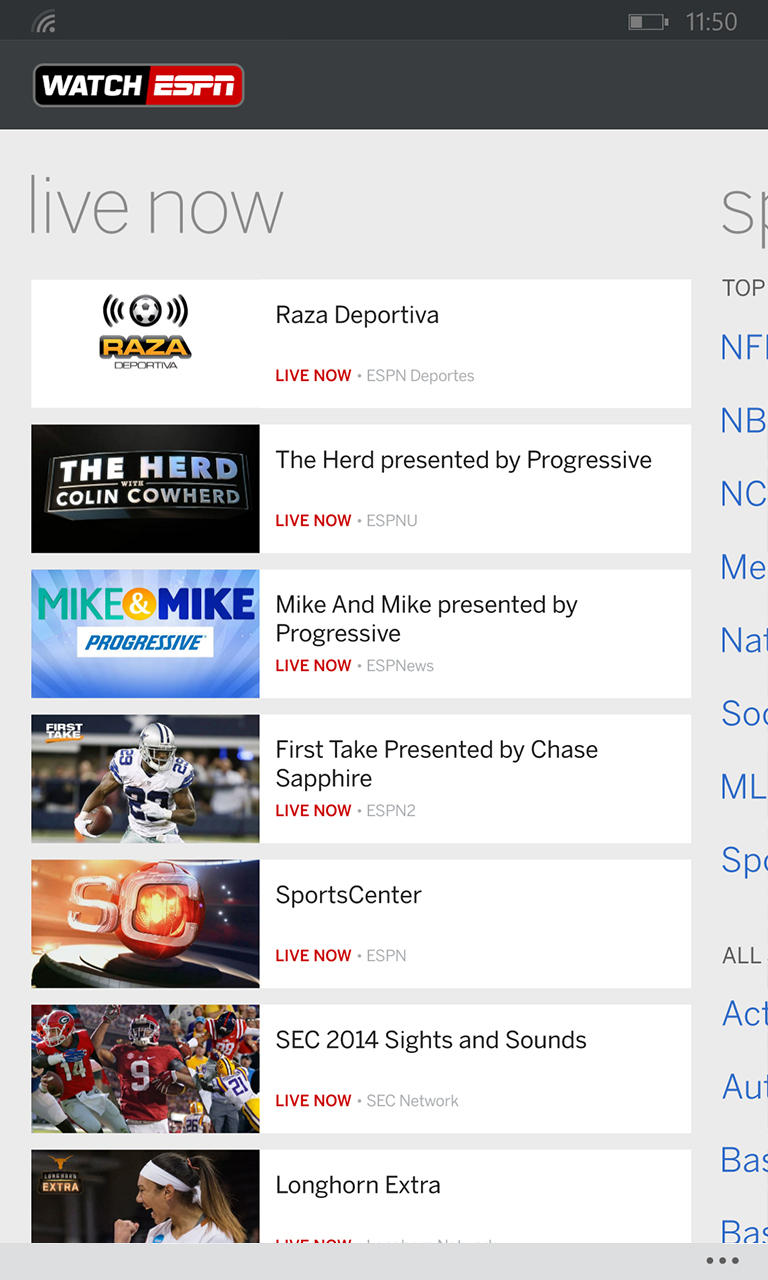This screenshot has height=1280, width=768.
Task: Play First Take Presented by Chase Sapphire
Action: (360, 778)
